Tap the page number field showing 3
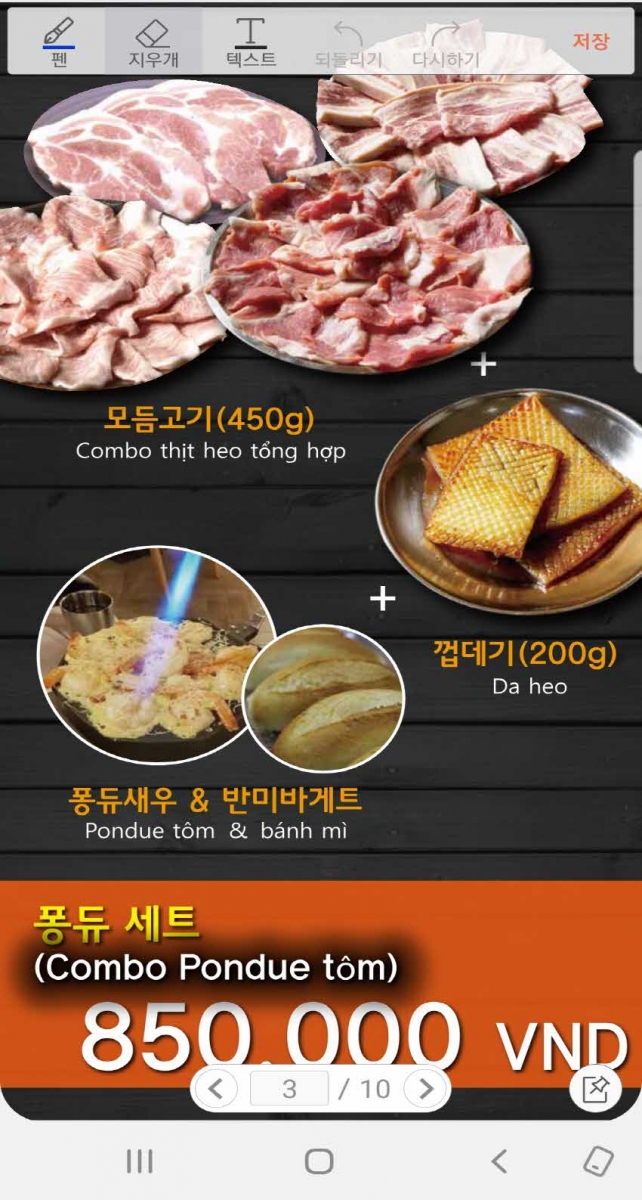The image size is (642, 1200). tap(289, 1088)
